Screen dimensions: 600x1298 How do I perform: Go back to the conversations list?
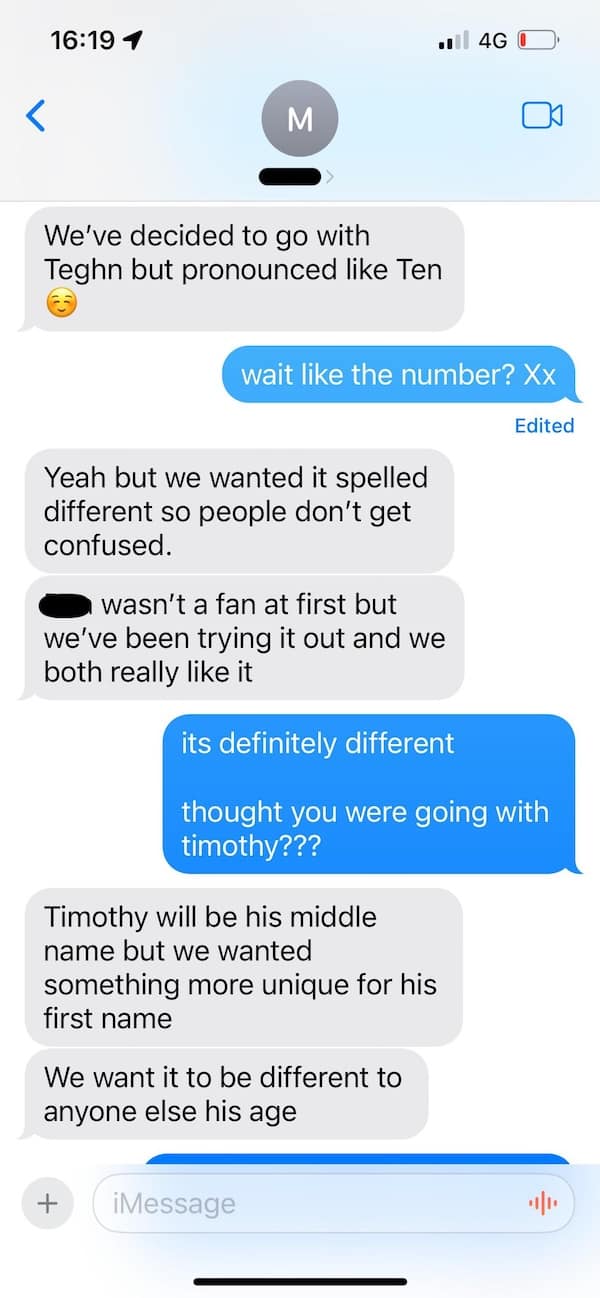click(35, 117)
